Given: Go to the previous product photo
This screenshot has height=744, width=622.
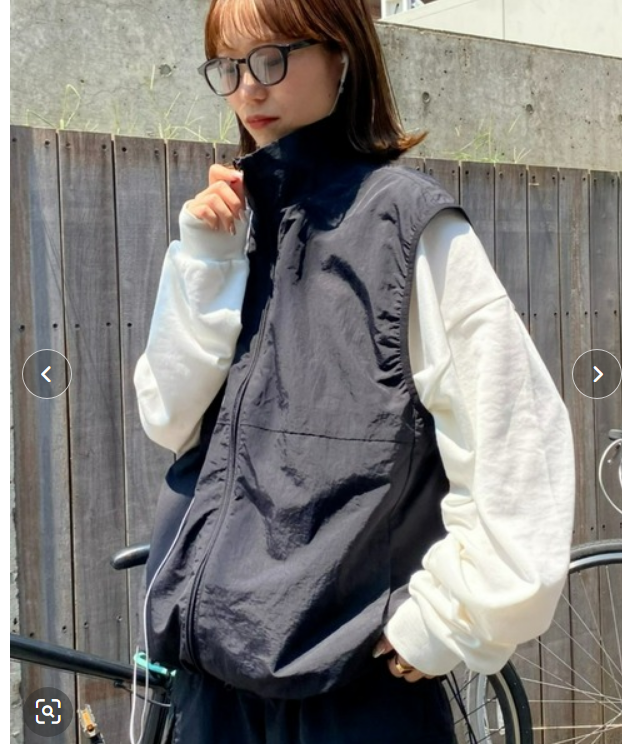Looking at the screenshot, I should (46, 374).
